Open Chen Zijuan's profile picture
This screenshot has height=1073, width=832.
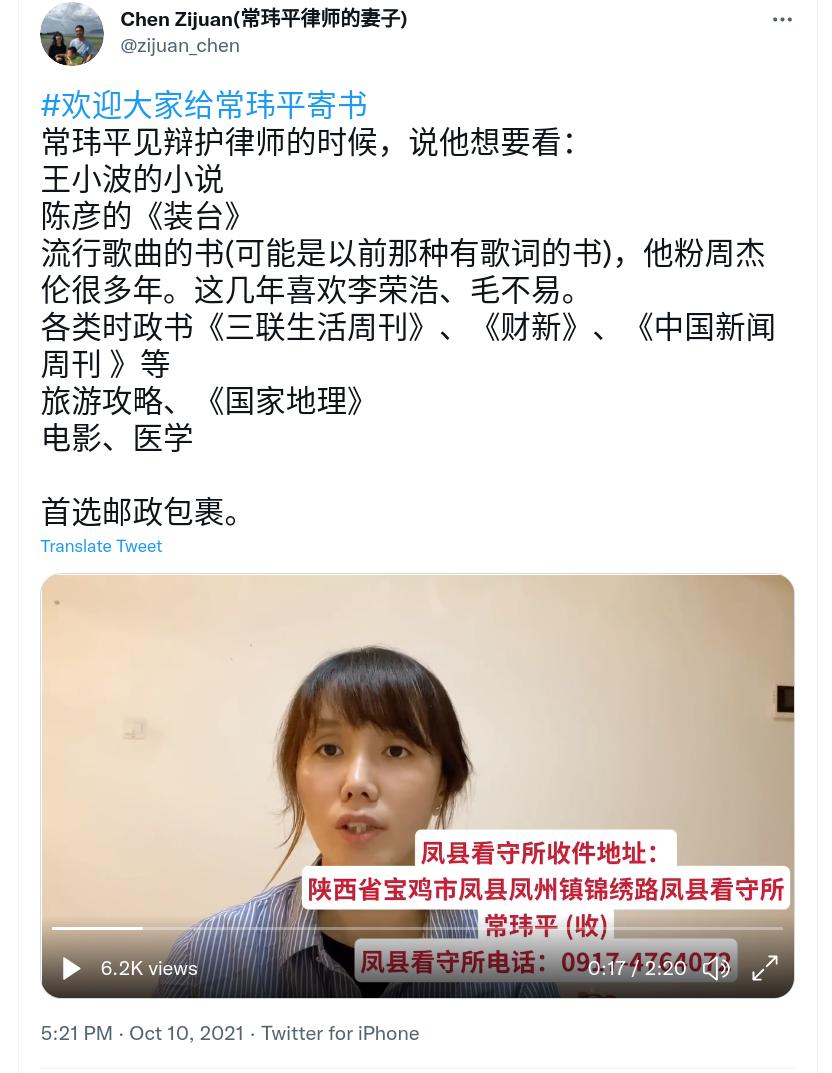(x=72, y=33)
